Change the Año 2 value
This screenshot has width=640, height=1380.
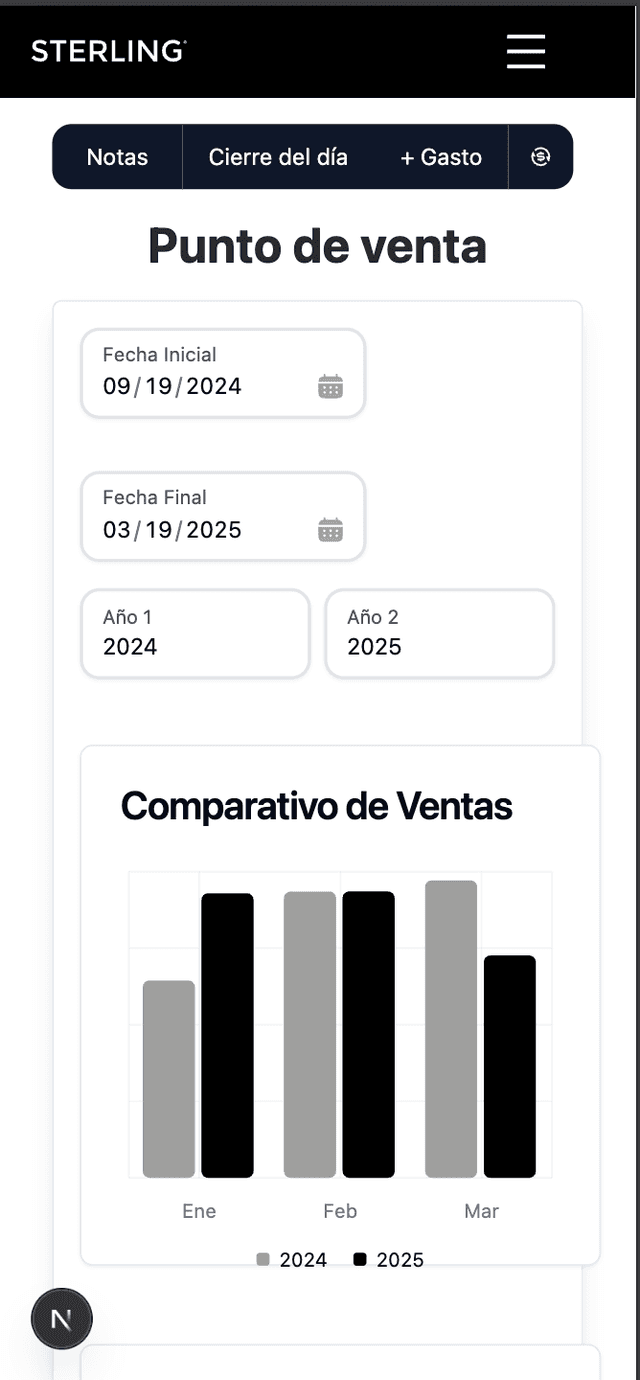tap(439, 646)
